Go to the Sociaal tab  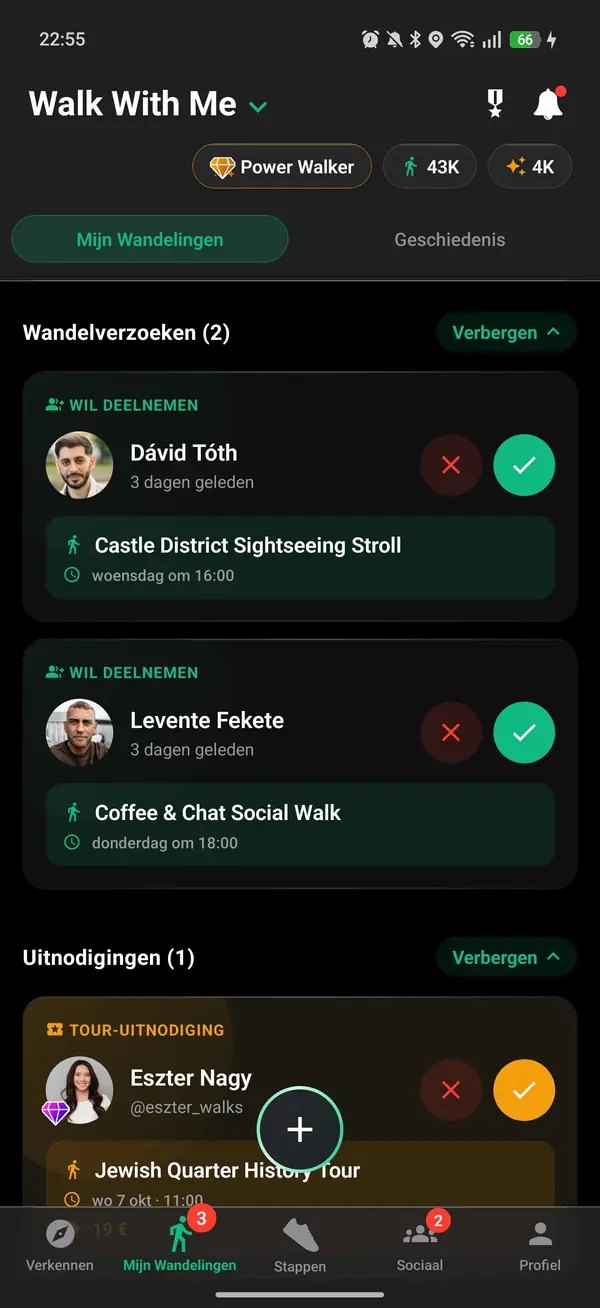[420, 1246]
